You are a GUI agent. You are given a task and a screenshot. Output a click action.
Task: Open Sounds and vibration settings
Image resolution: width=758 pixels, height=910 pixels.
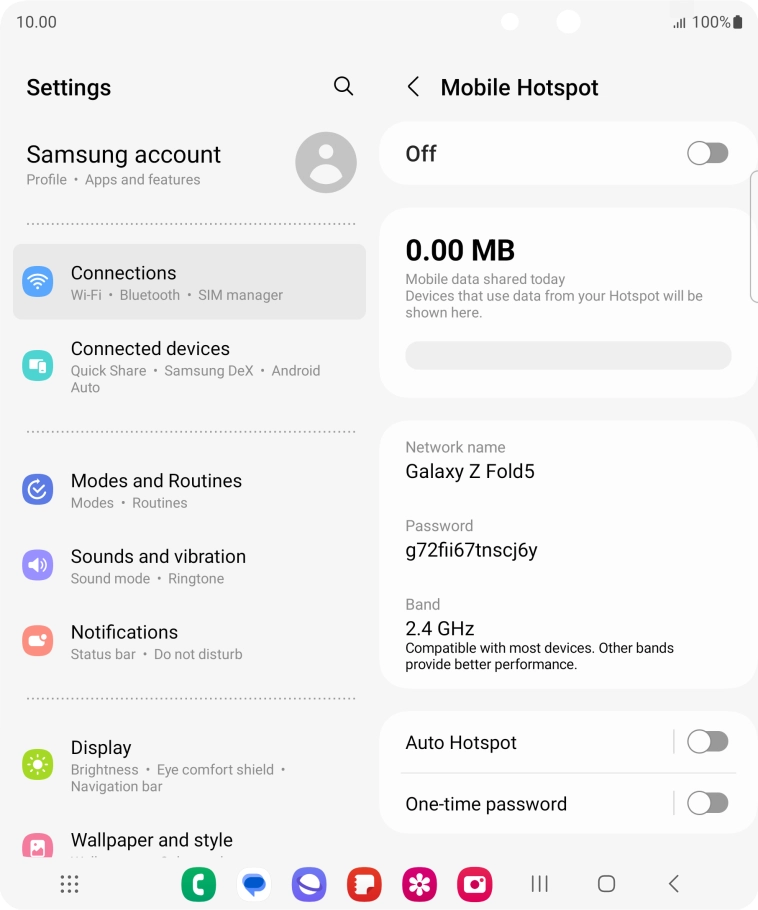tap(190, 566)
